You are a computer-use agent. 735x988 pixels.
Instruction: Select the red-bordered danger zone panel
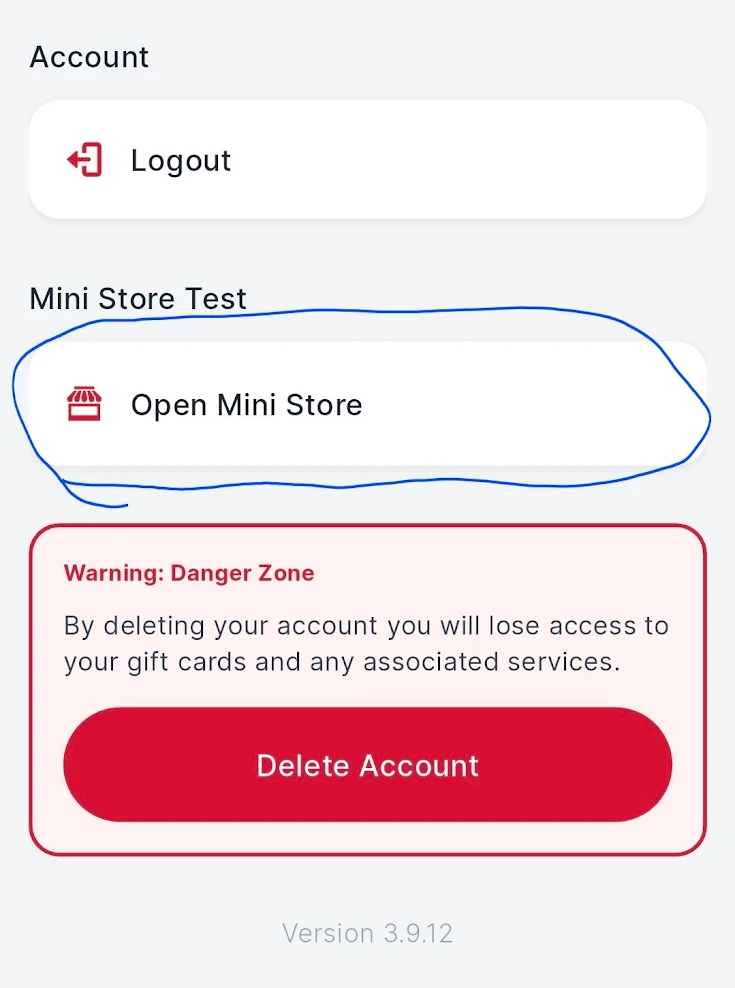(367, 688)
